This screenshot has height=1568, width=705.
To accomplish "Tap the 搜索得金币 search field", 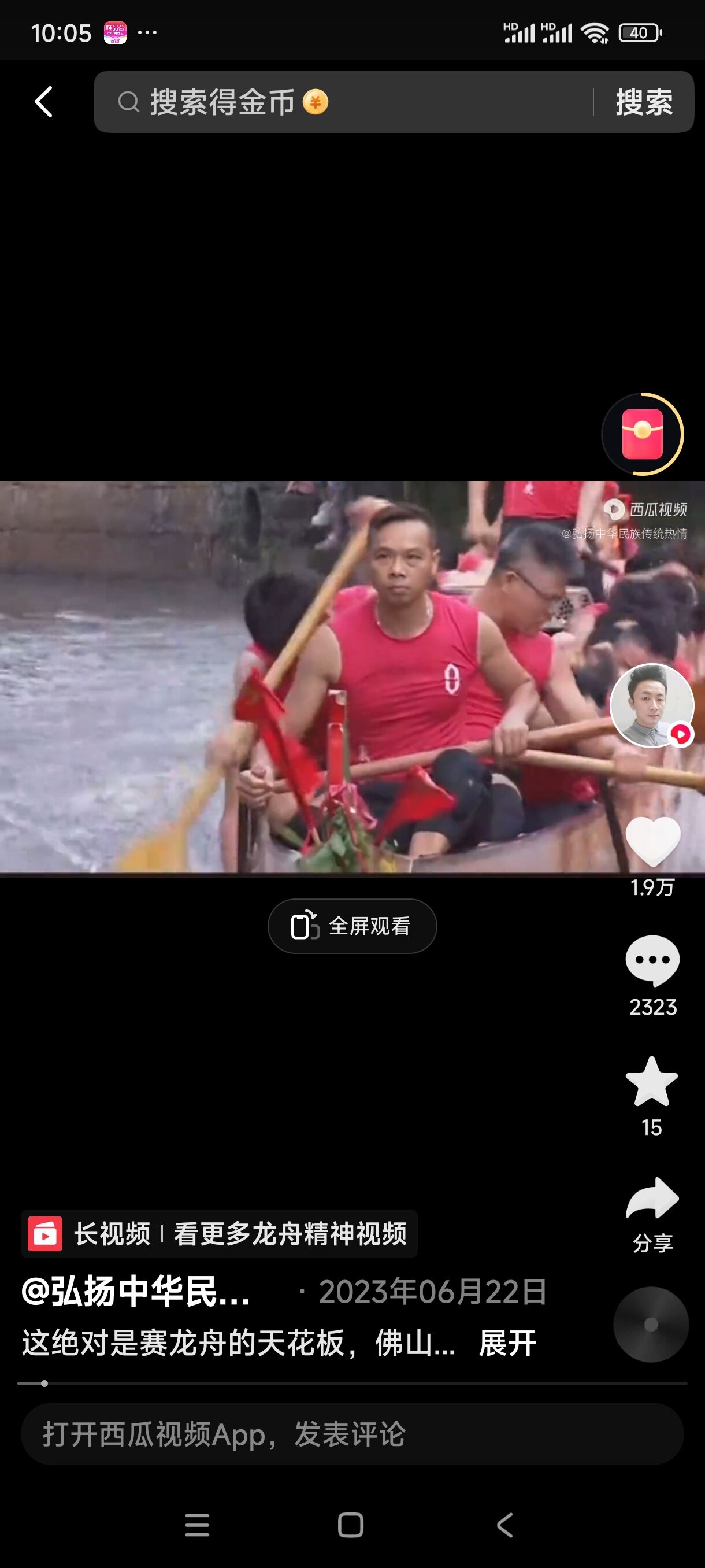I will (x=340, y=102).
